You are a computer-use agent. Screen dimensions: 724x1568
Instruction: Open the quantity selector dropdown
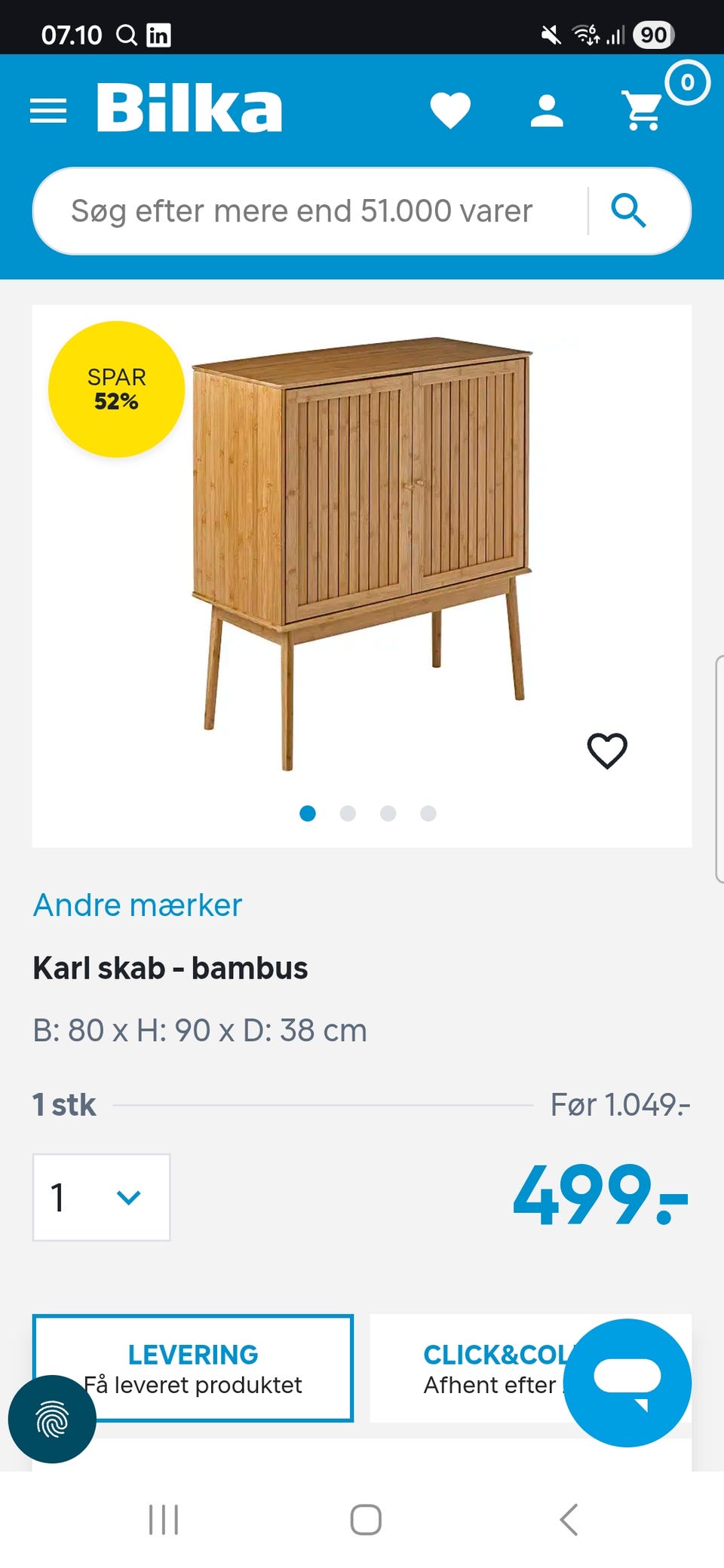click(100, 1197)
